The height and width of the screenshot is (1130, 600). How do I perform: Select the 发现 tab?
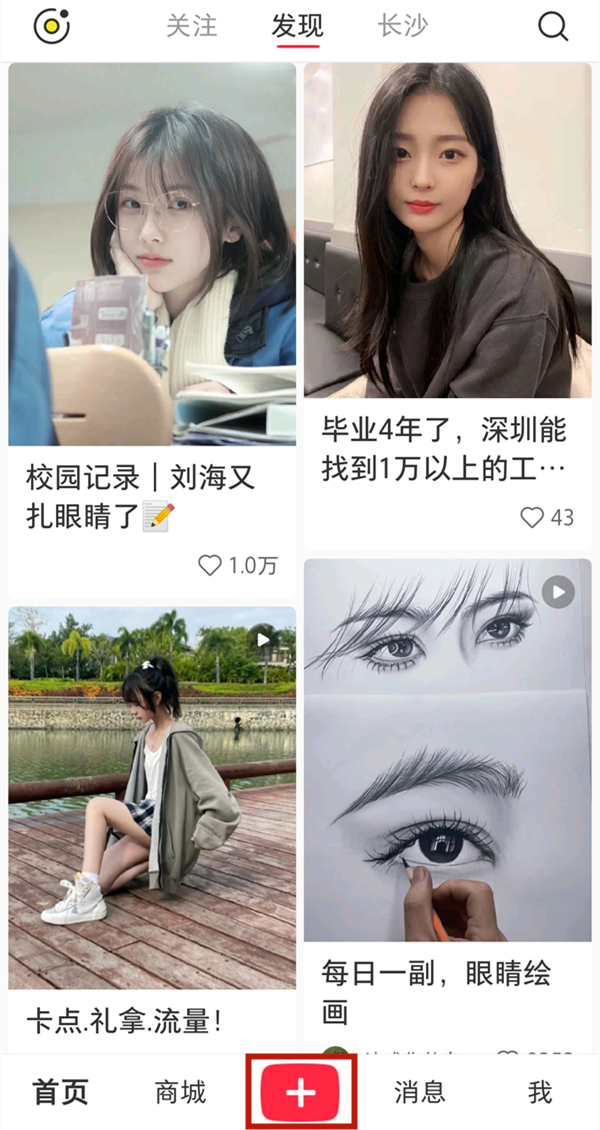pyautogui.click(x=297, y=26)
